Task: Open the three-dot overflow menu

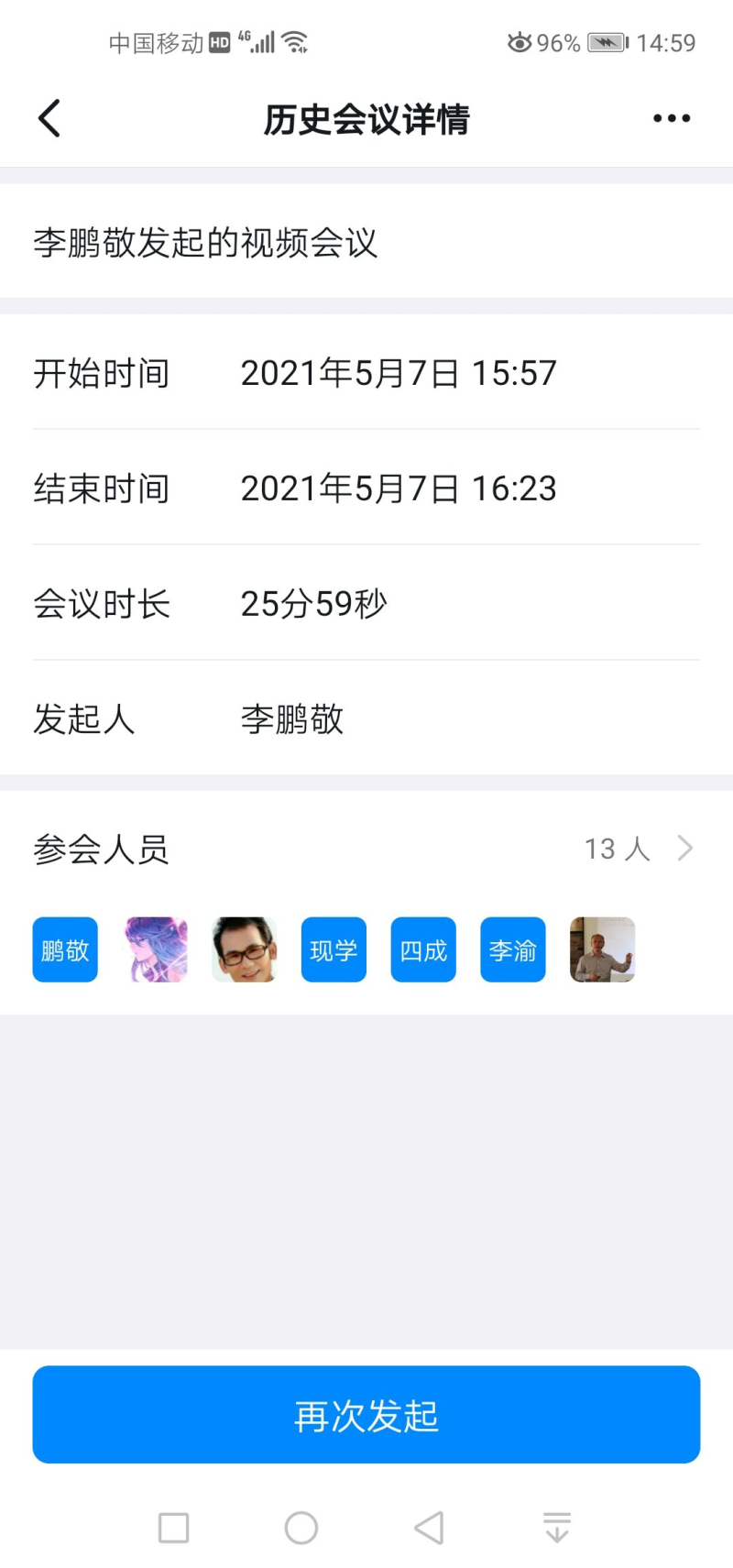Action: point(672,118)
